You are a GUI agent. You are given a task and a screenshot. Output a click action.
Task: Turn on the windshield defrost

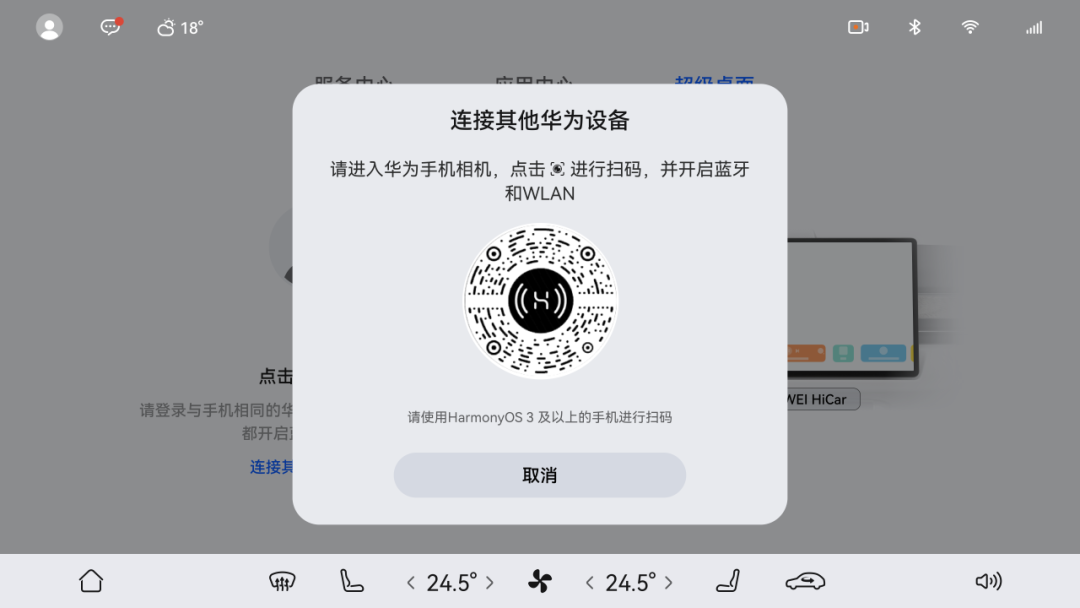click(282, 581)
